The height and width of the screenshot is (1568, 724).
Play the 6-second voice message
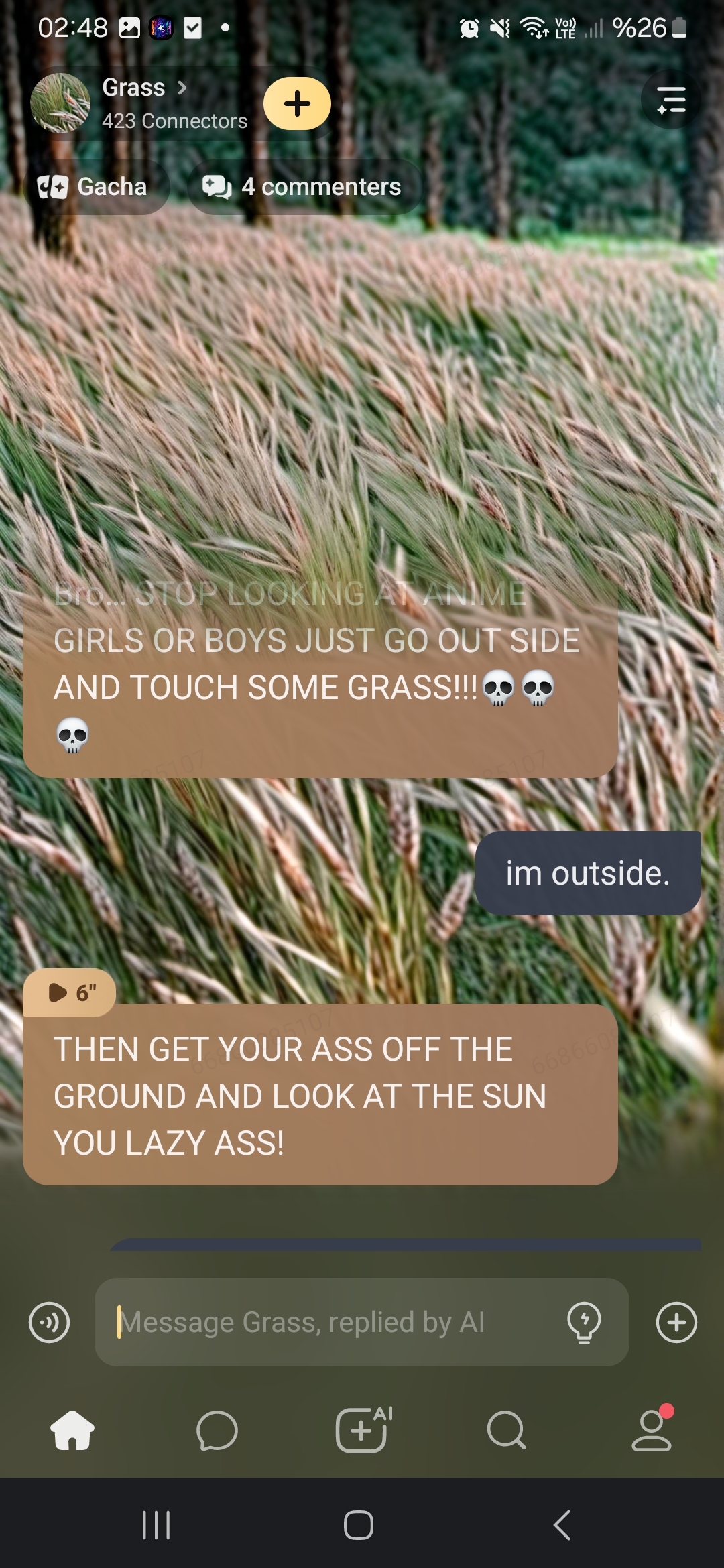pyautogui.click(x=70, y=992)
